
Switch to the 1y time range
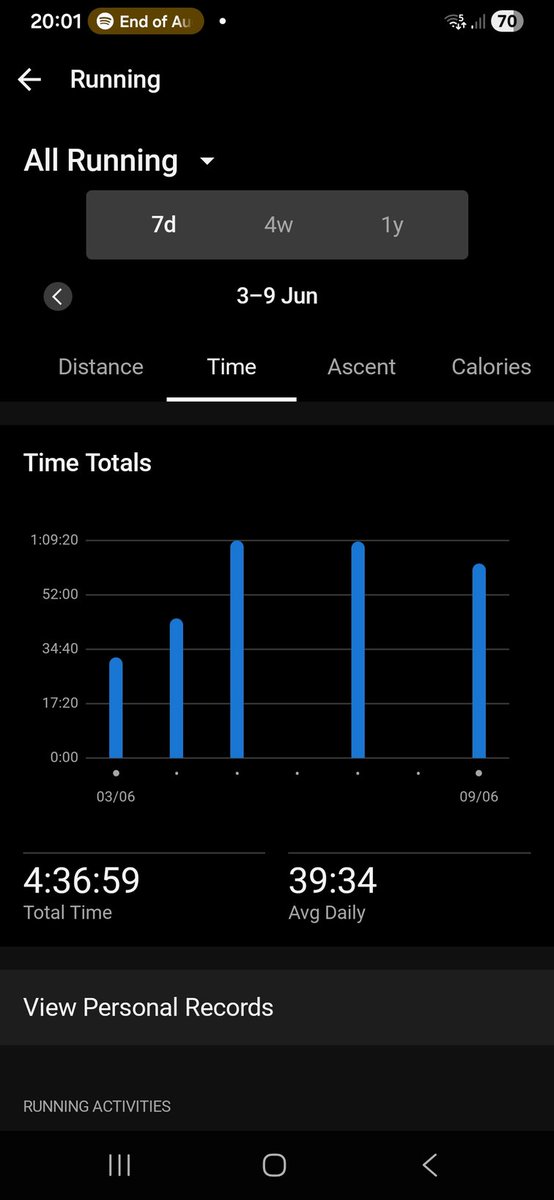392,225
